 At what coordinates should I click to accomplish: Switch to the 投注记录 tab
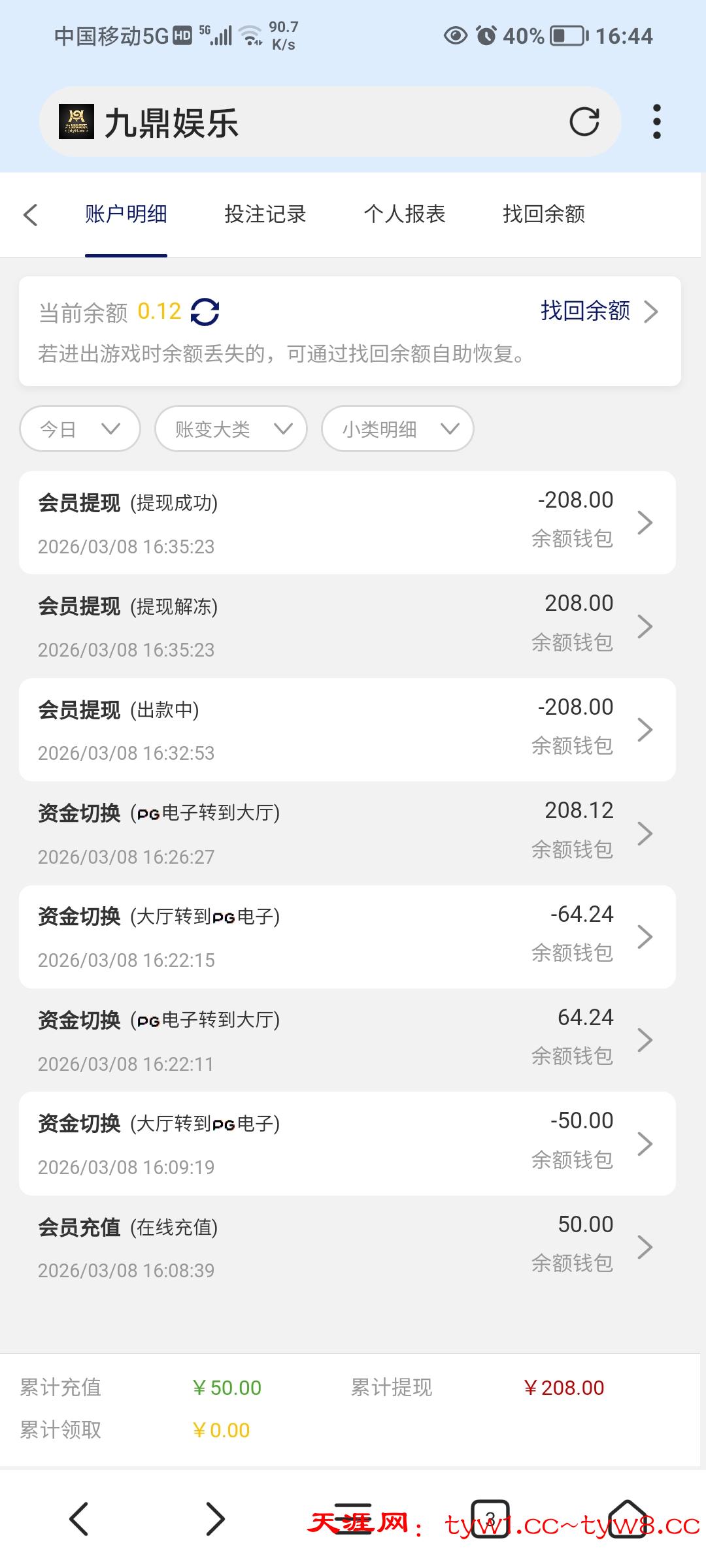[x=265, y=214]
